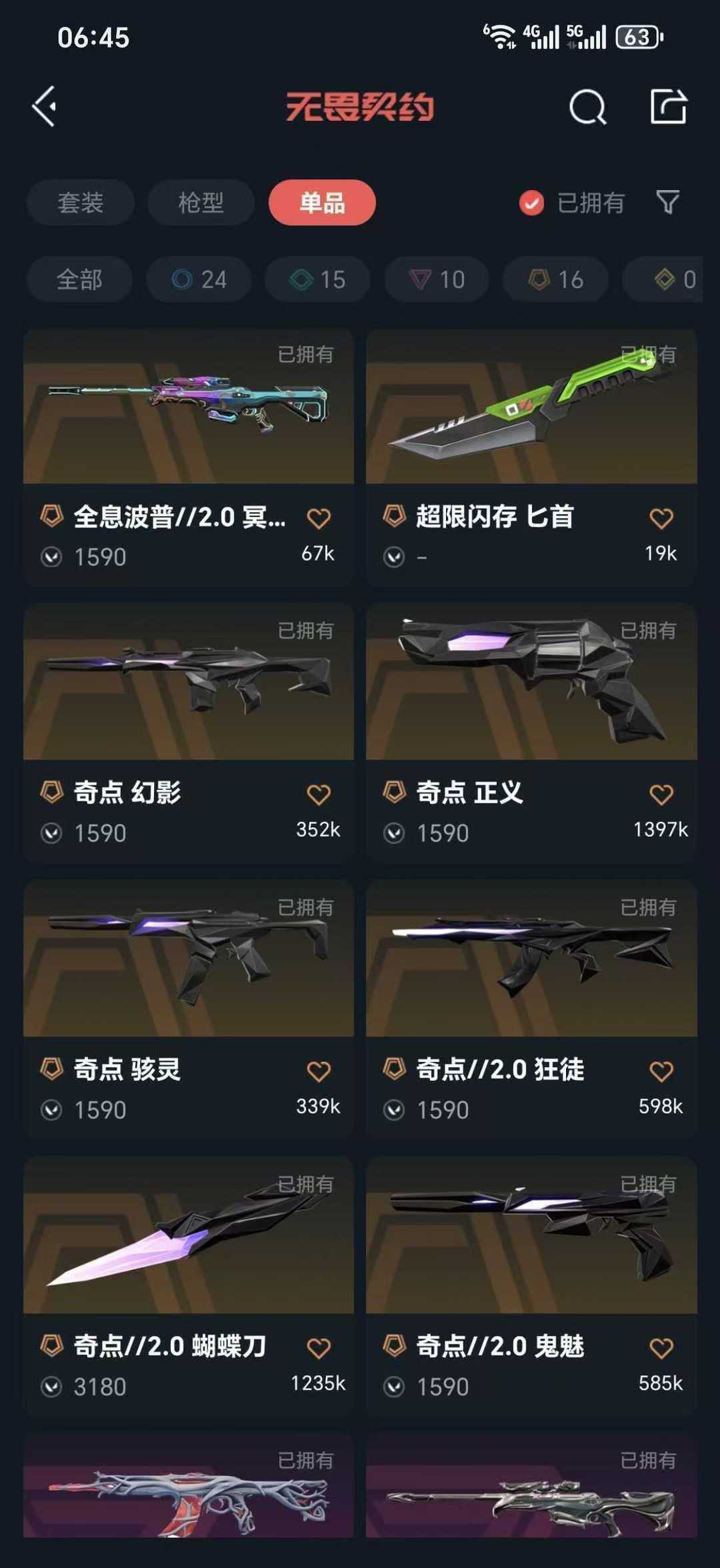Image resolution: width=720 pixels, height=1568 pixels.
Task: Switch to the 枪型 tab
Action: (199, 203)
